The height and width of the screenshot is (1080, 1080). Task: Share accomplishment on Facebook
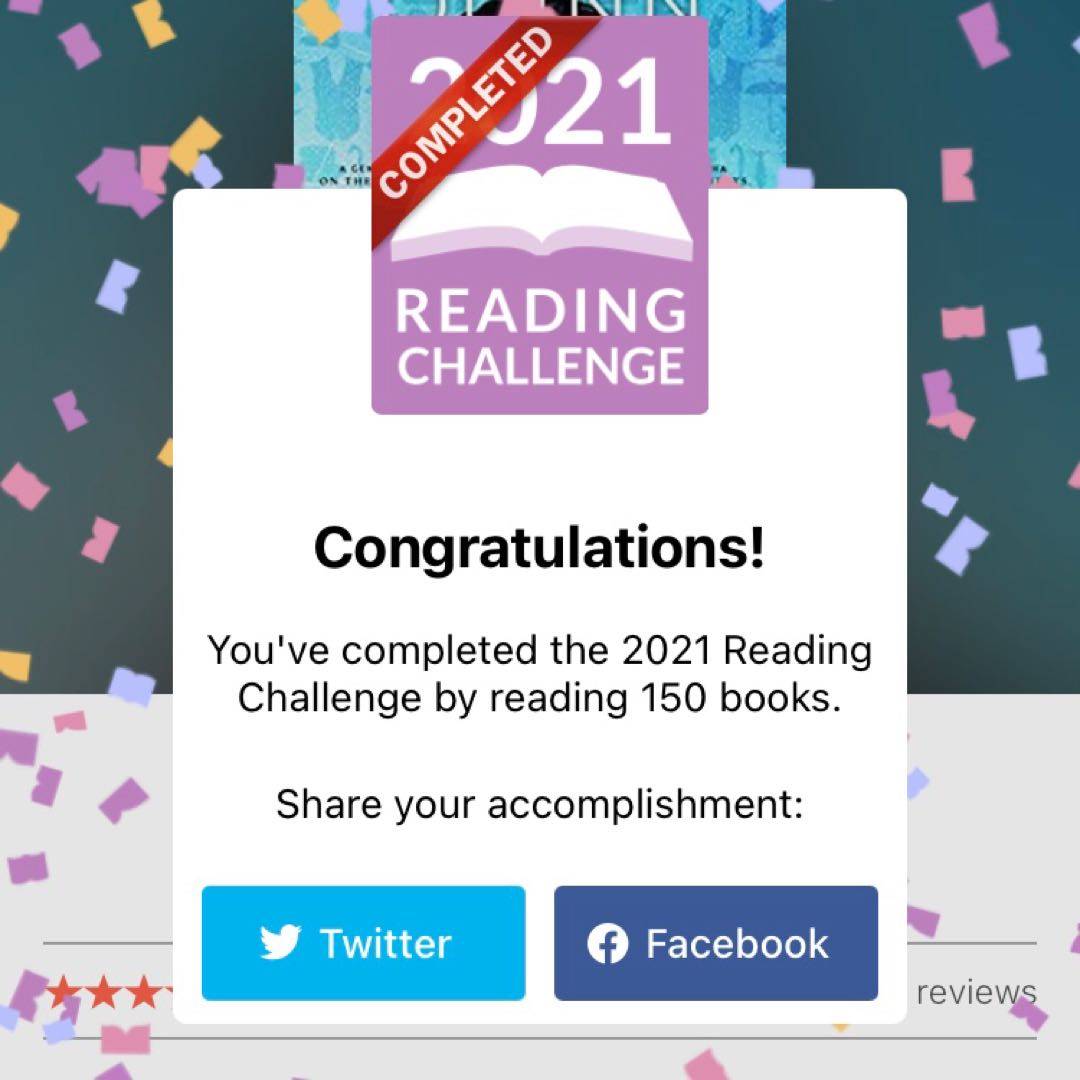[x=716, y=943]
